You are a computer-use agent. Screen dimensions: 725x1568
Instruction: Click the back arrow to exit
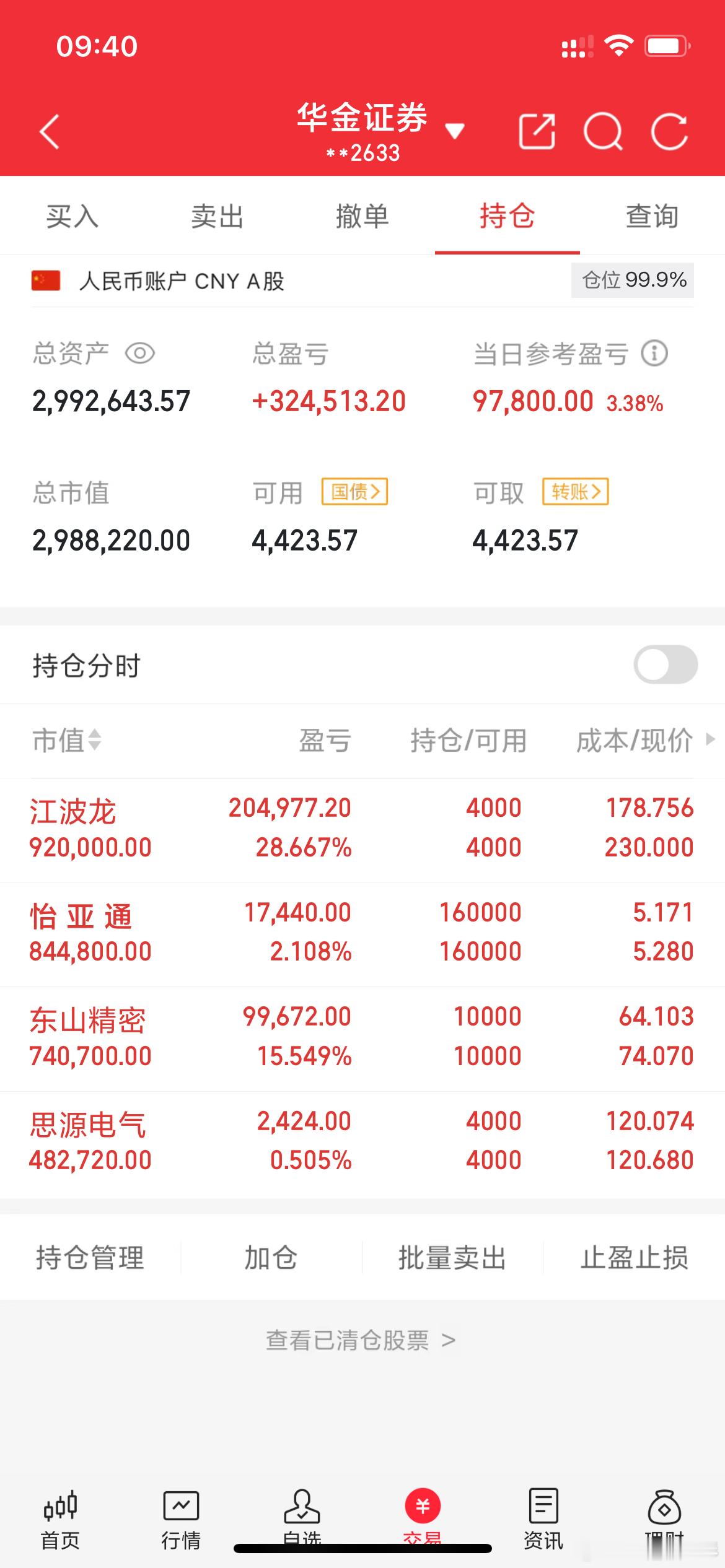[50, 131]
